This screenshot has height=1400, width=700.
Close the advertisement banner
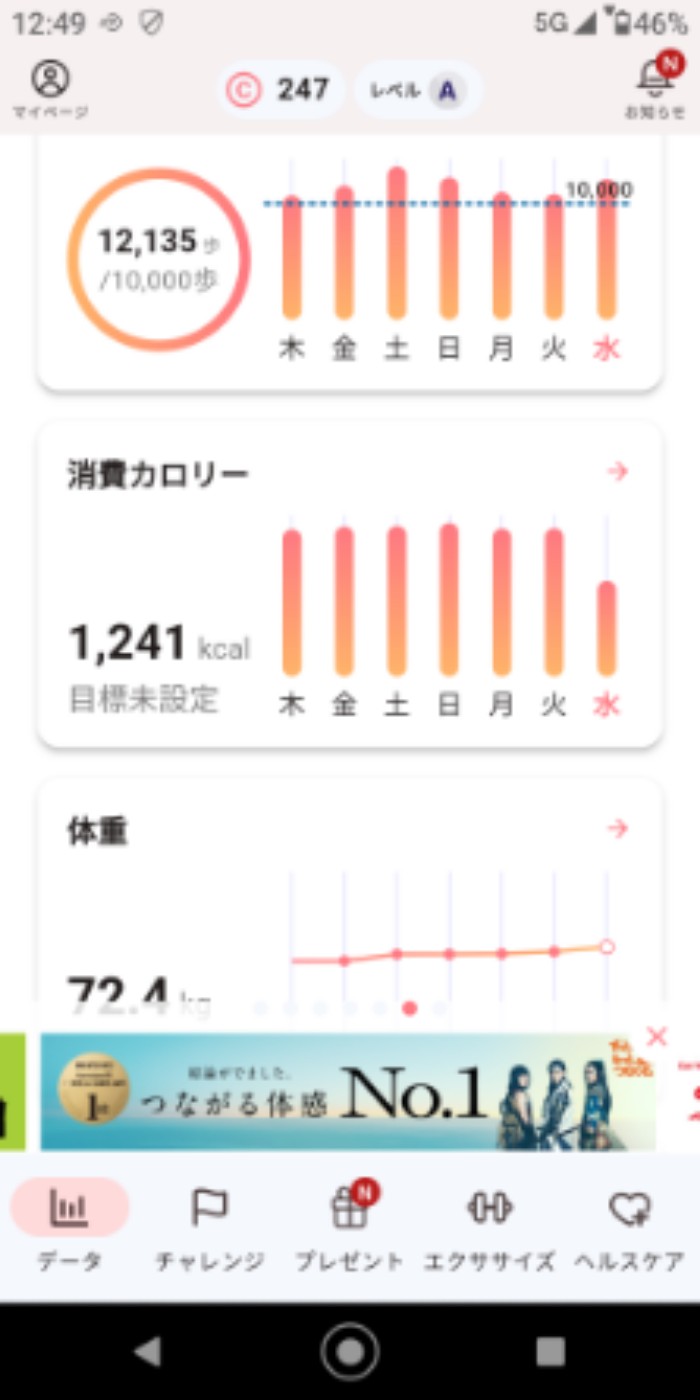[x=656, y=1037]
